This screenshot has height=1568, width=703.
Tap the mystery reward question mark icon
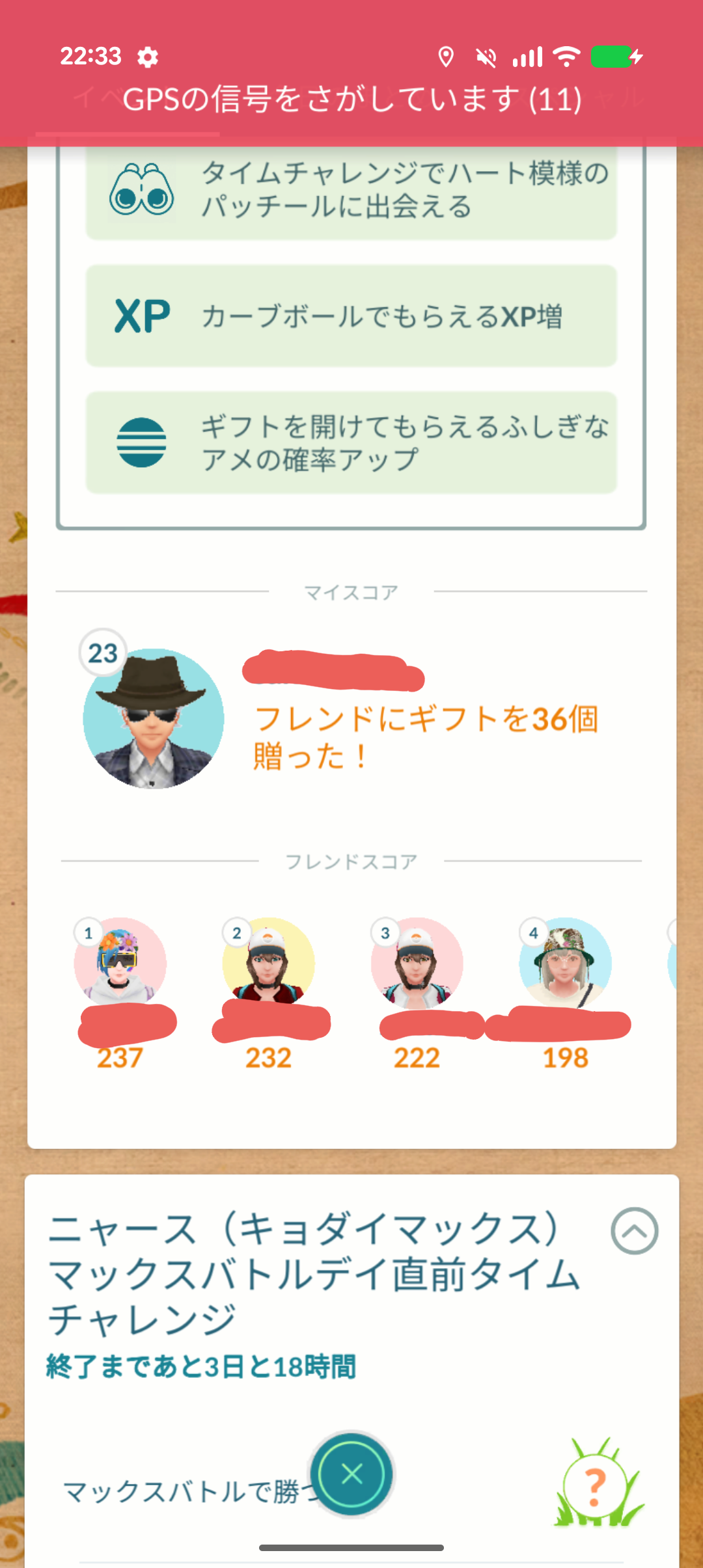[594, 1486]
